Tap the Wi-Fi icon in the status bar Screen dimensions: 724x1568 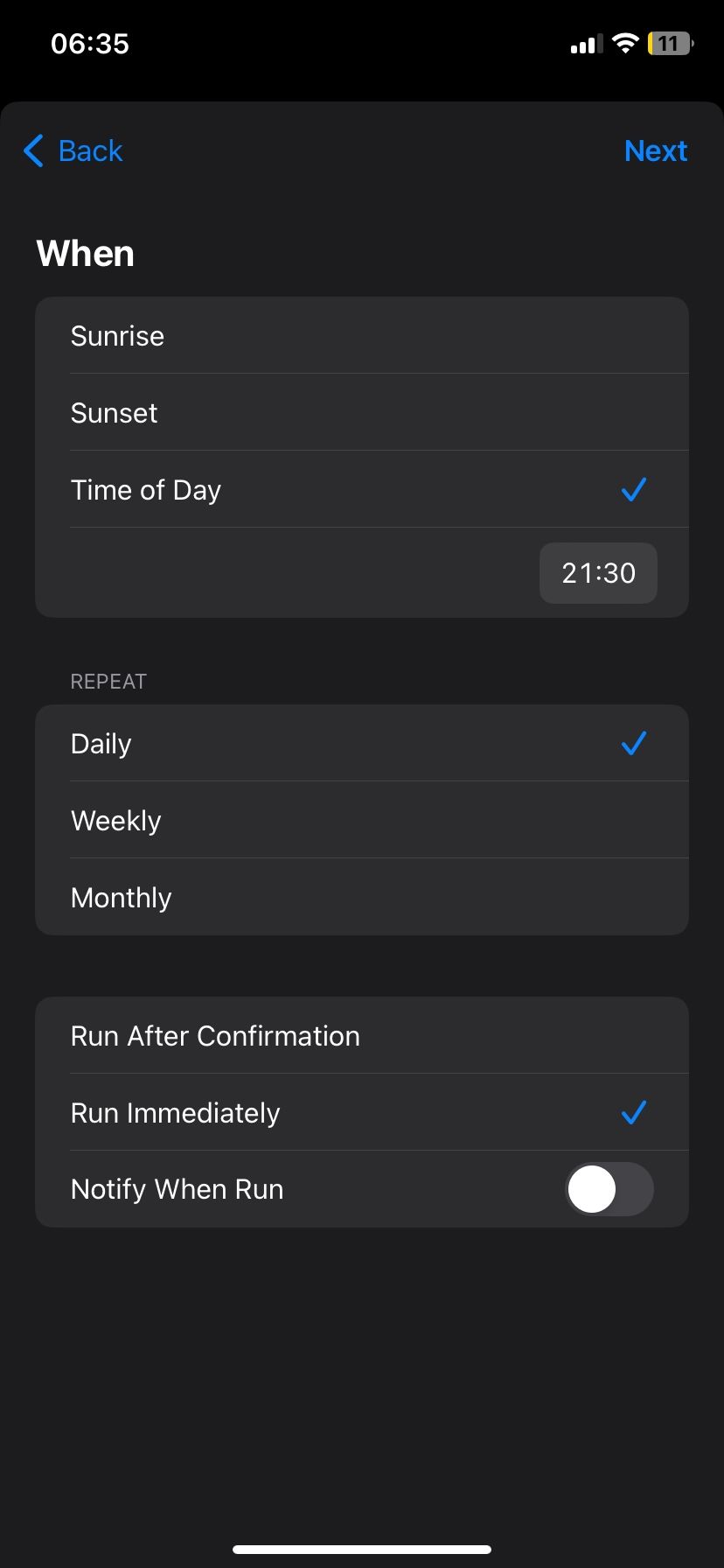[626, 43]
